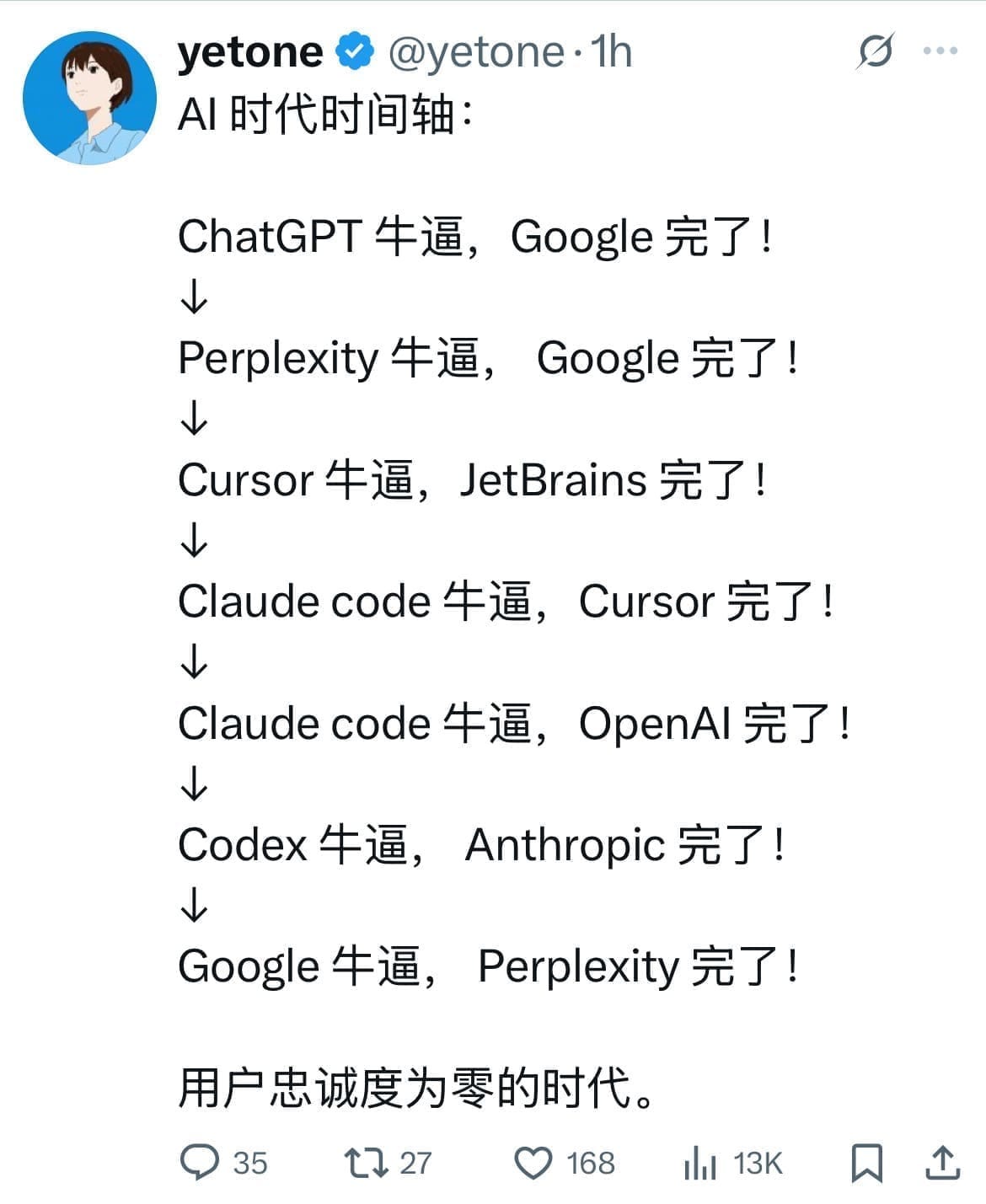Image resolution: width=986 pixels, height=1204 pixels.
Task: Share the tweet
Action: 943,1163
